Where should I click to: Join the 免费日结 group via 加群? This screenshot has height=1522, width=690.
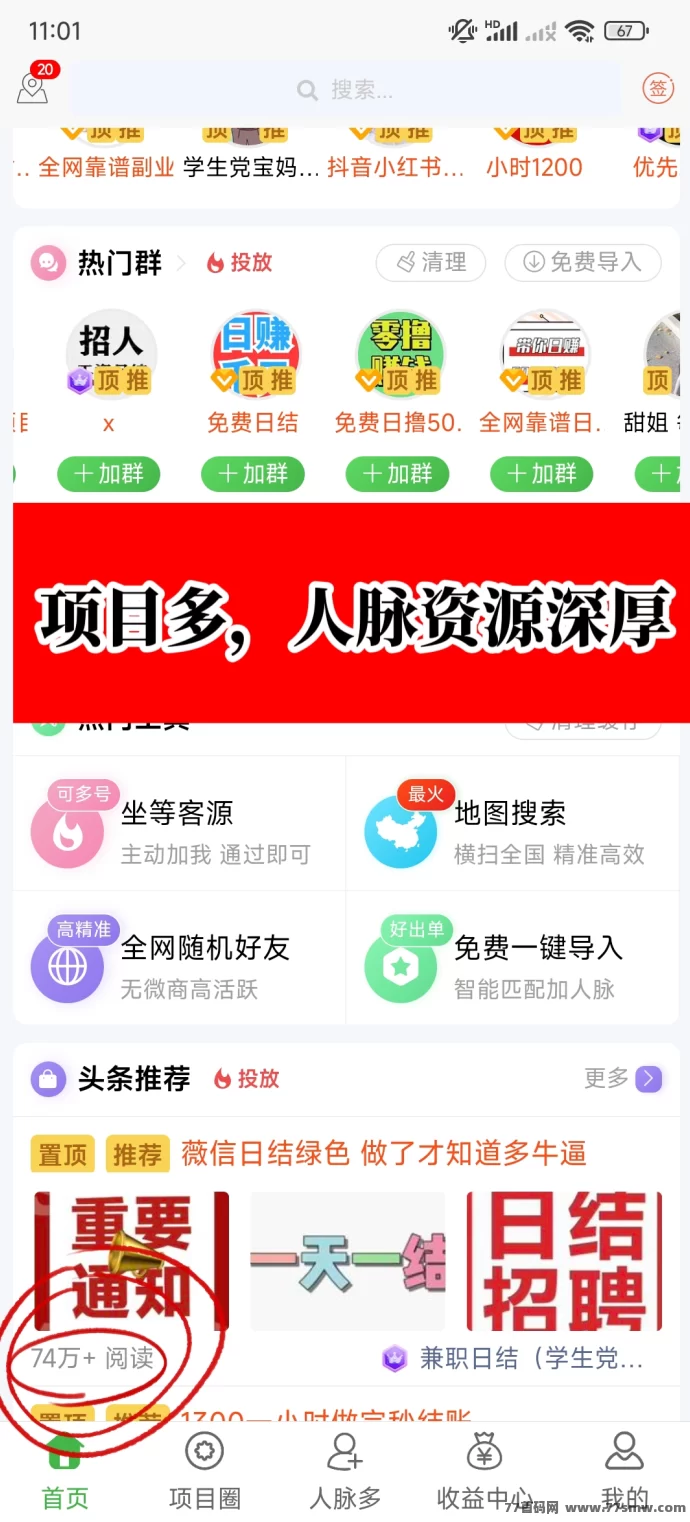pyautogui.click(x=252, y=474)
